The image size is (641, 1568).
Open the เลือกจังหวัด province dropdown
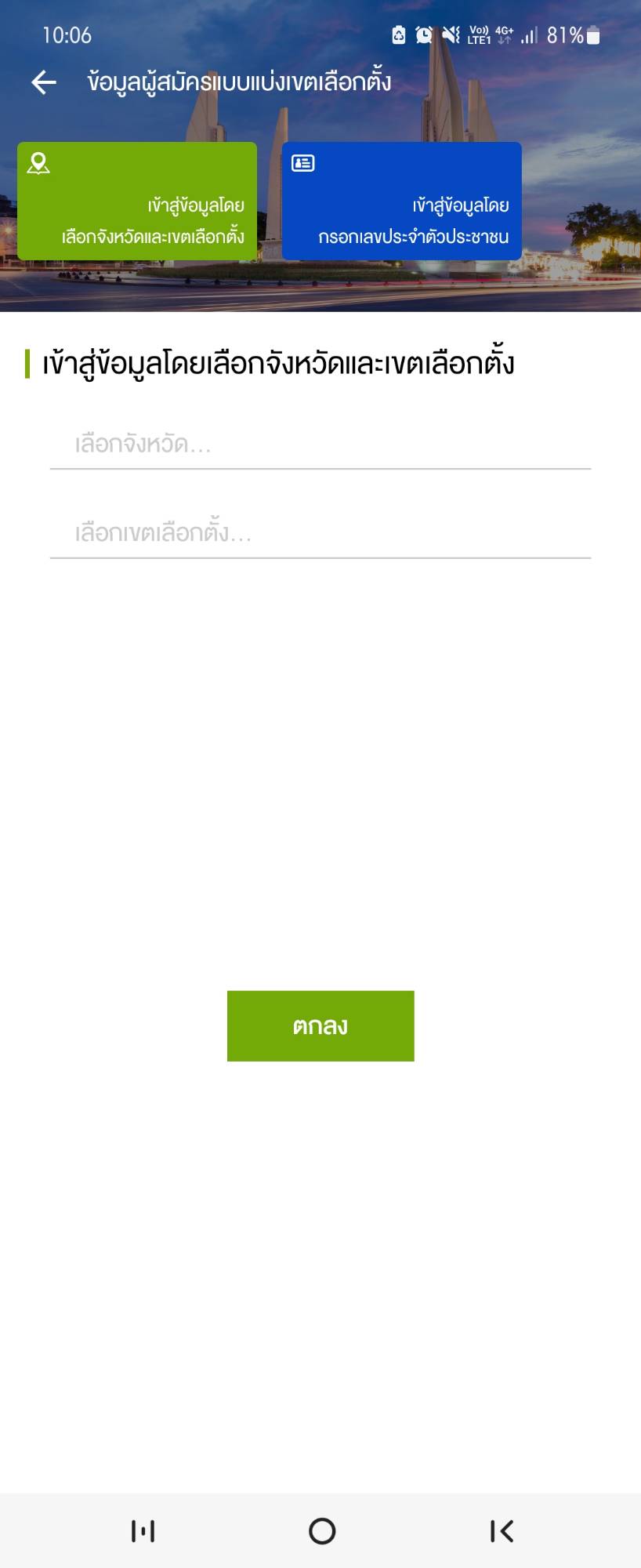tap(320, 445)
